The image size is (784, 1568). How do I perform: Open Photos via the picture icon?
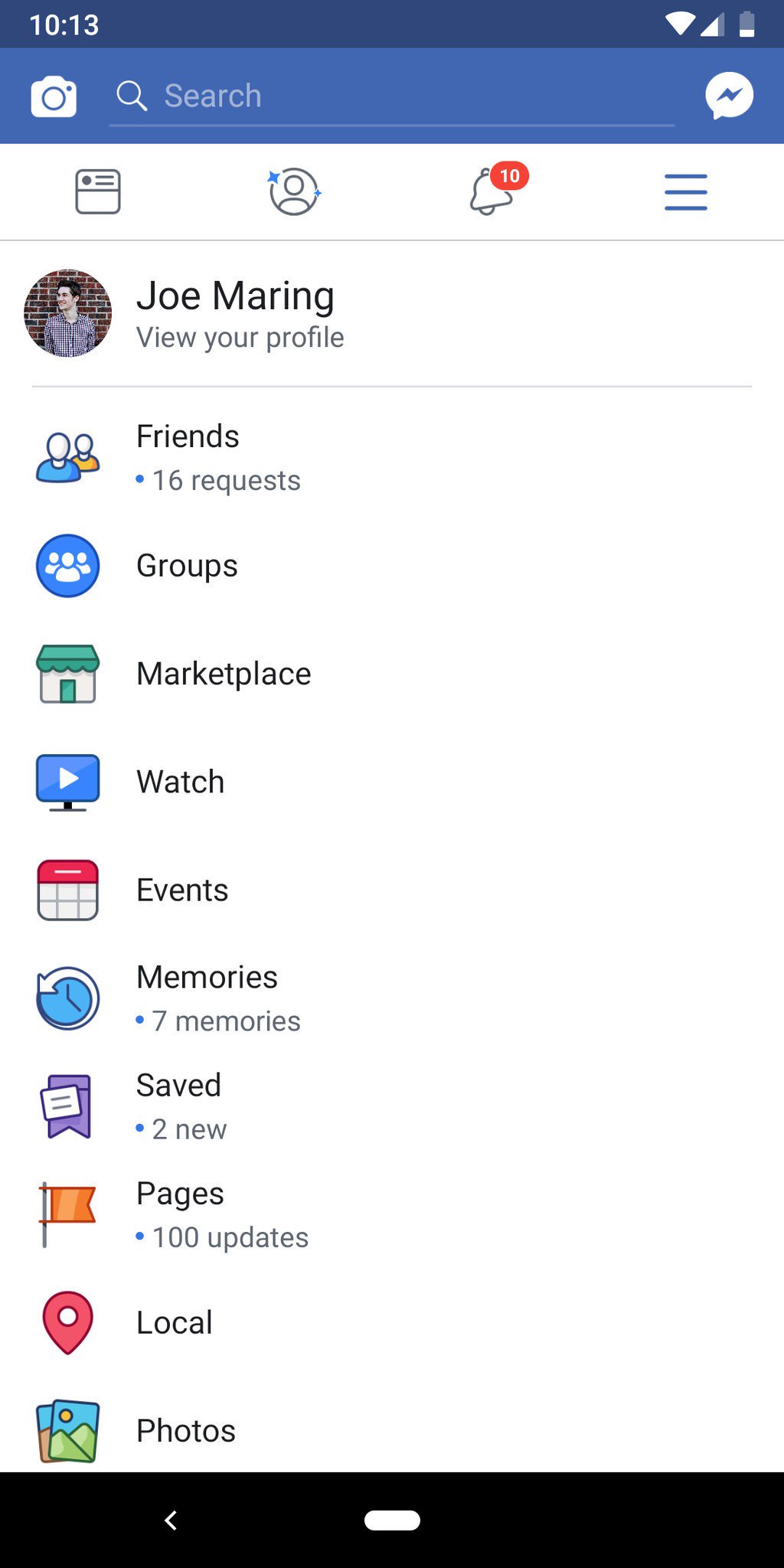click(x=67, y=1430)
